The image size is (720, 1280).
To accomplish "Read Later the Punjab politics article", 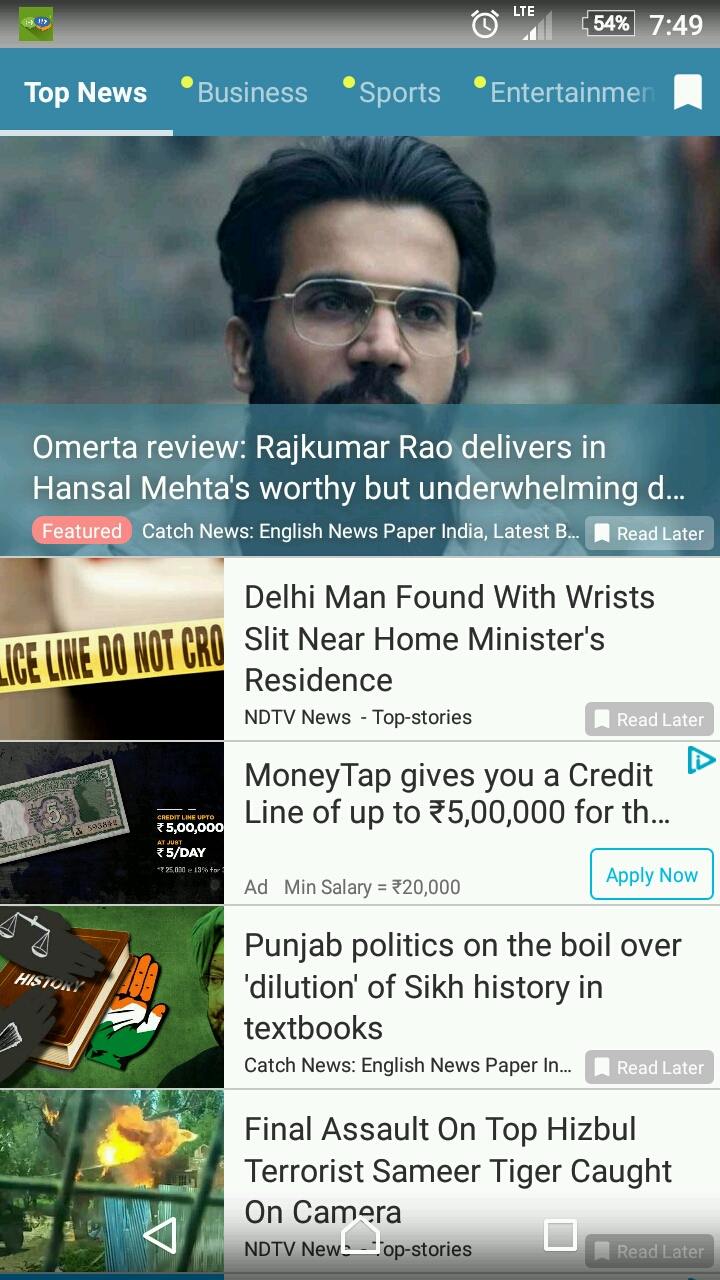I will (x=649, y=1067).
